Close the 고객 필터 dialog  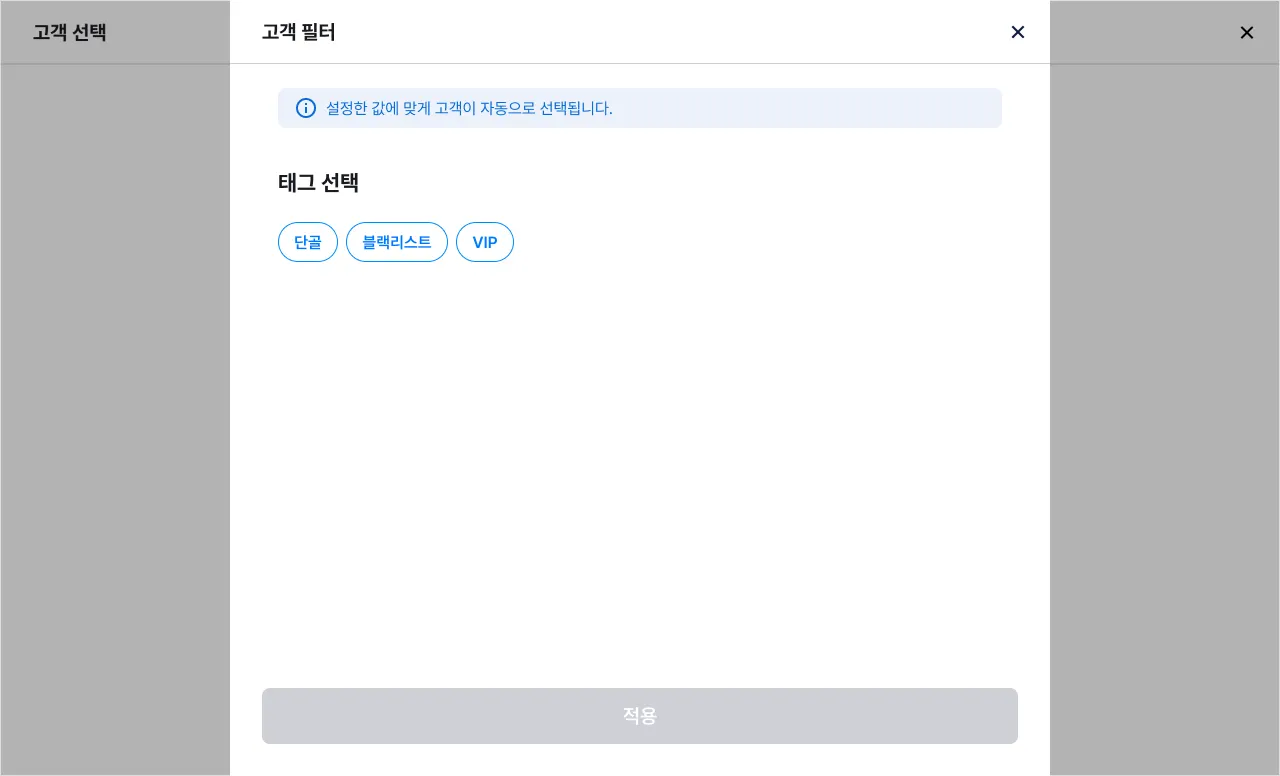pyautogui.click(x=1018, y=32)
